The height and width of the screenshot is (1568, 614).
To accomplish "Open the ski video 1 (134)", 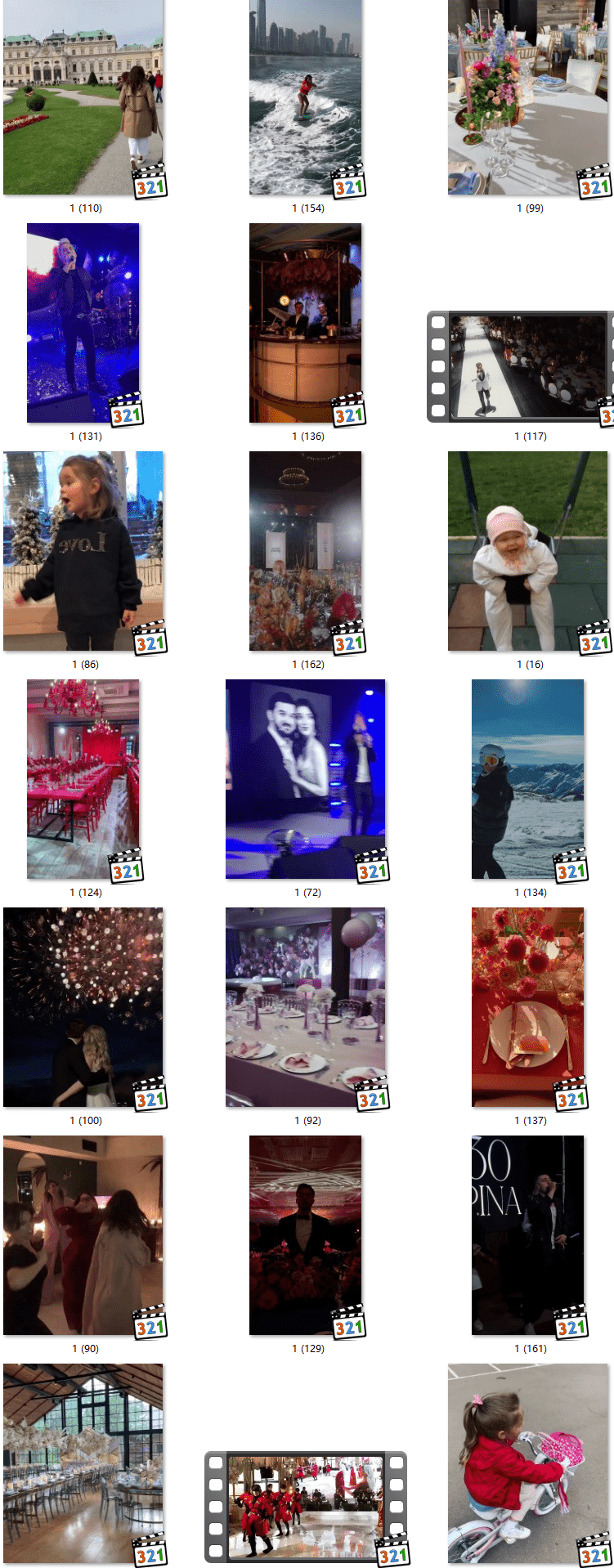I will tap(527, 779).
